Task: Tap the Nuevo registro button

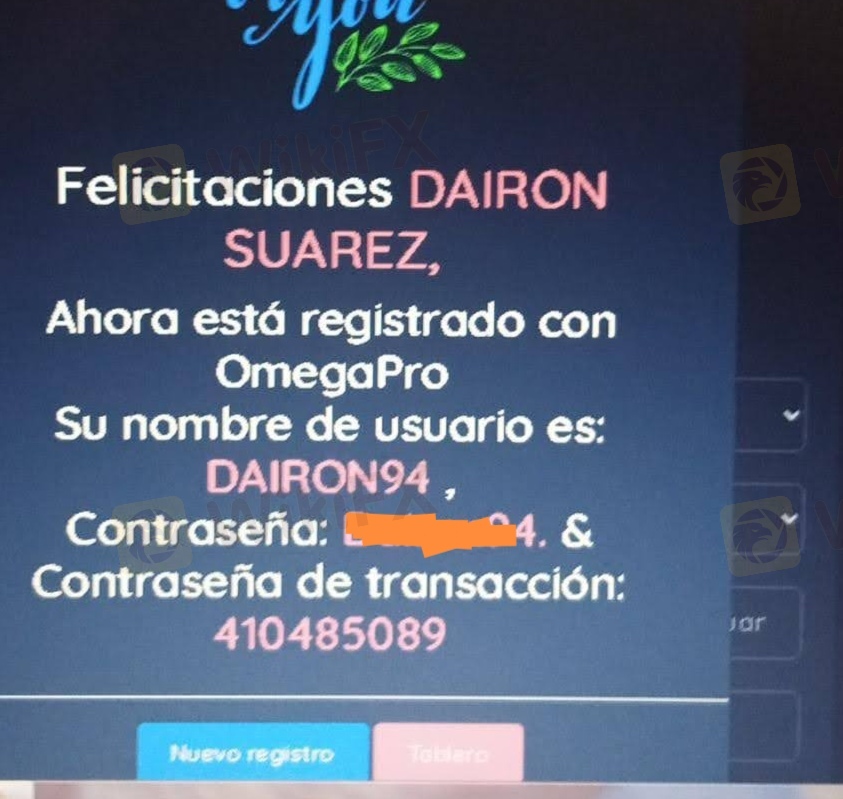Action: [x=251, y=754]
